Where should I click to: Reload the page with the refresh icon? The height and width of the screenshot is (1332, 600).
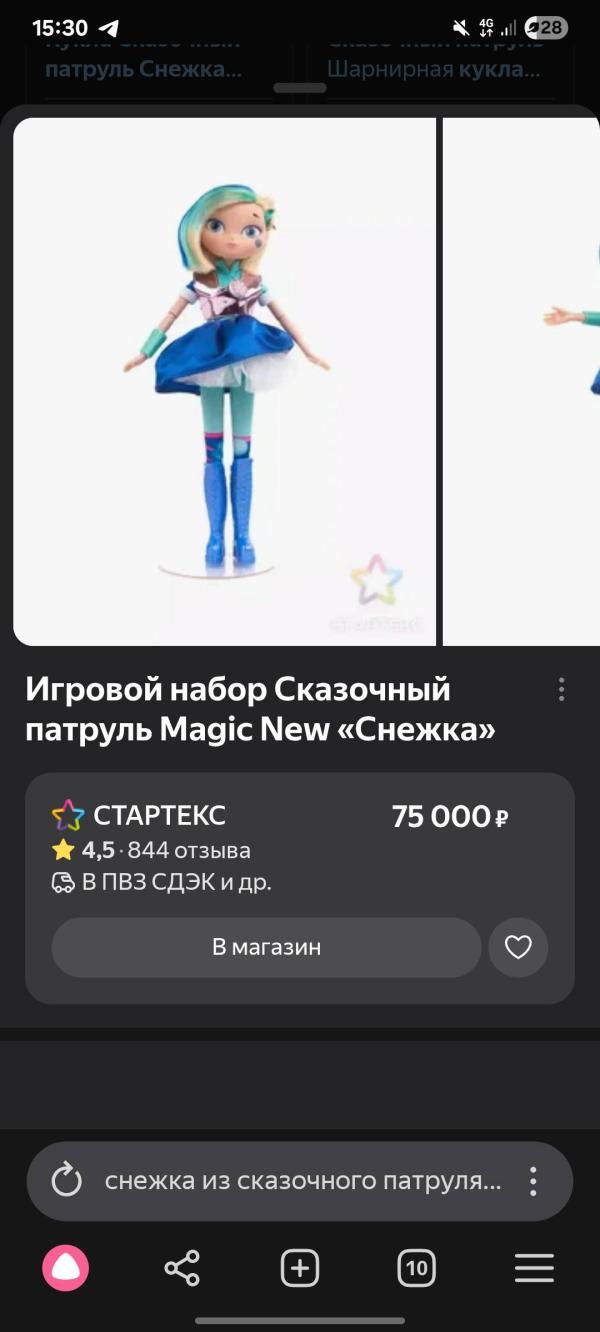[67, 1181]
